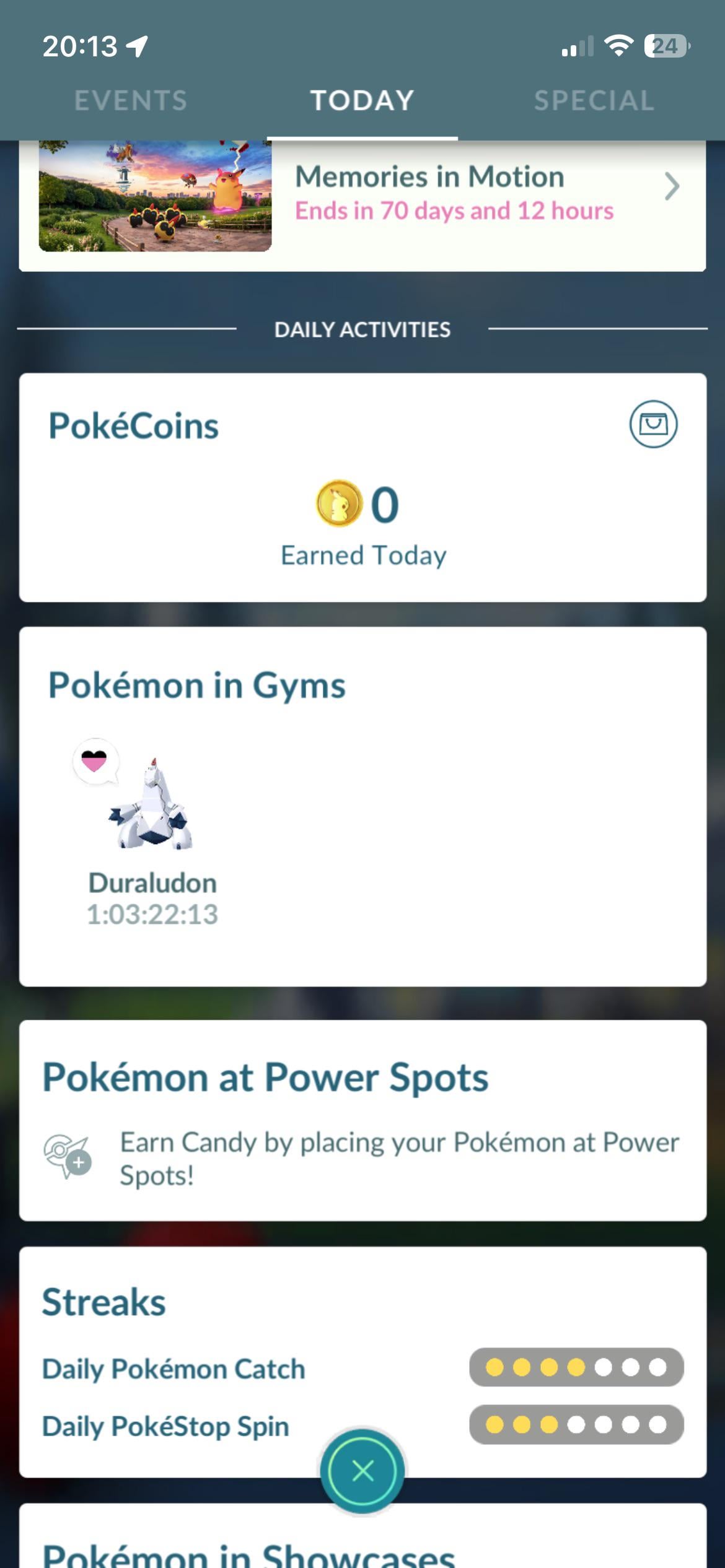
Task: Switch to the Events tab
Action: coord(130,100)
